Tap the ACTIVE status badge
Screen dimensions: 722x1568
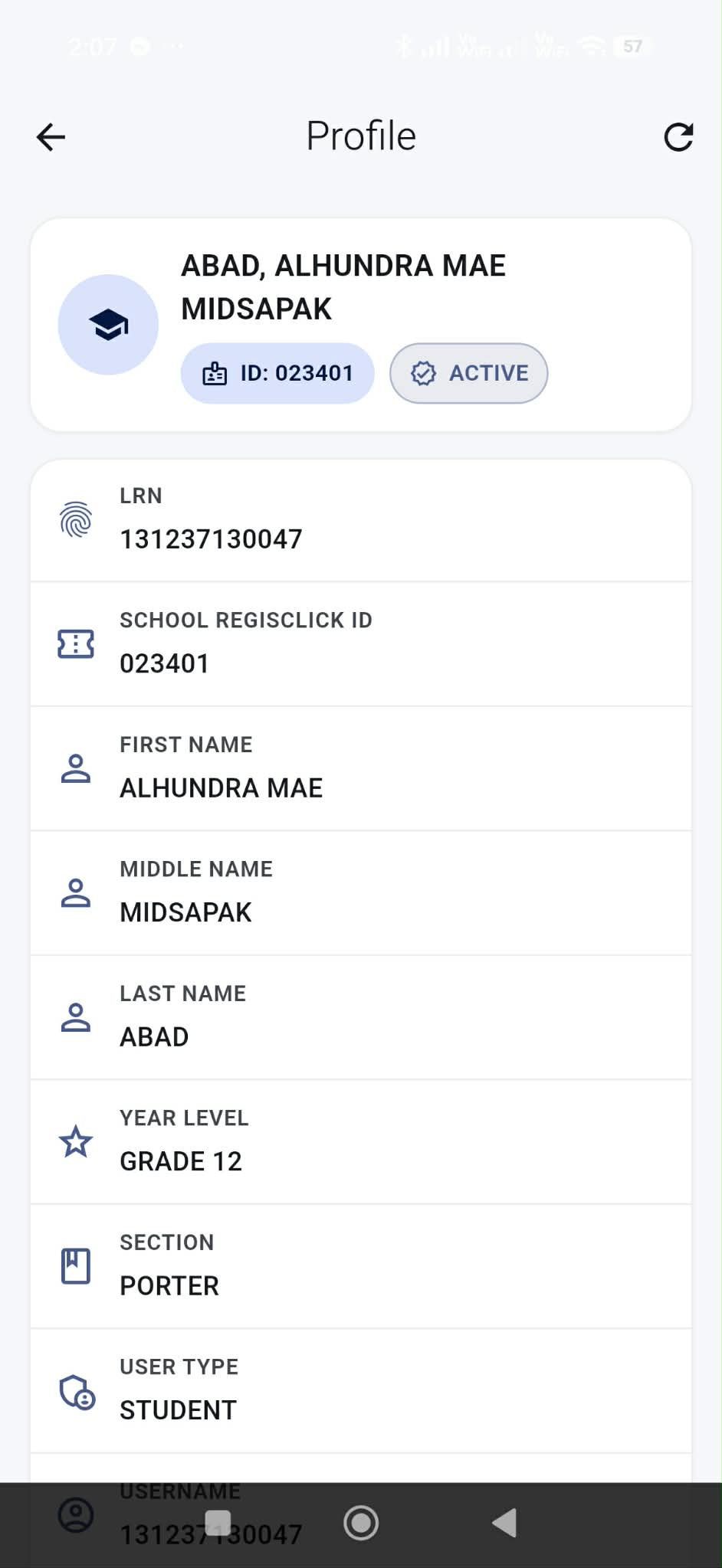click(468, 373)
